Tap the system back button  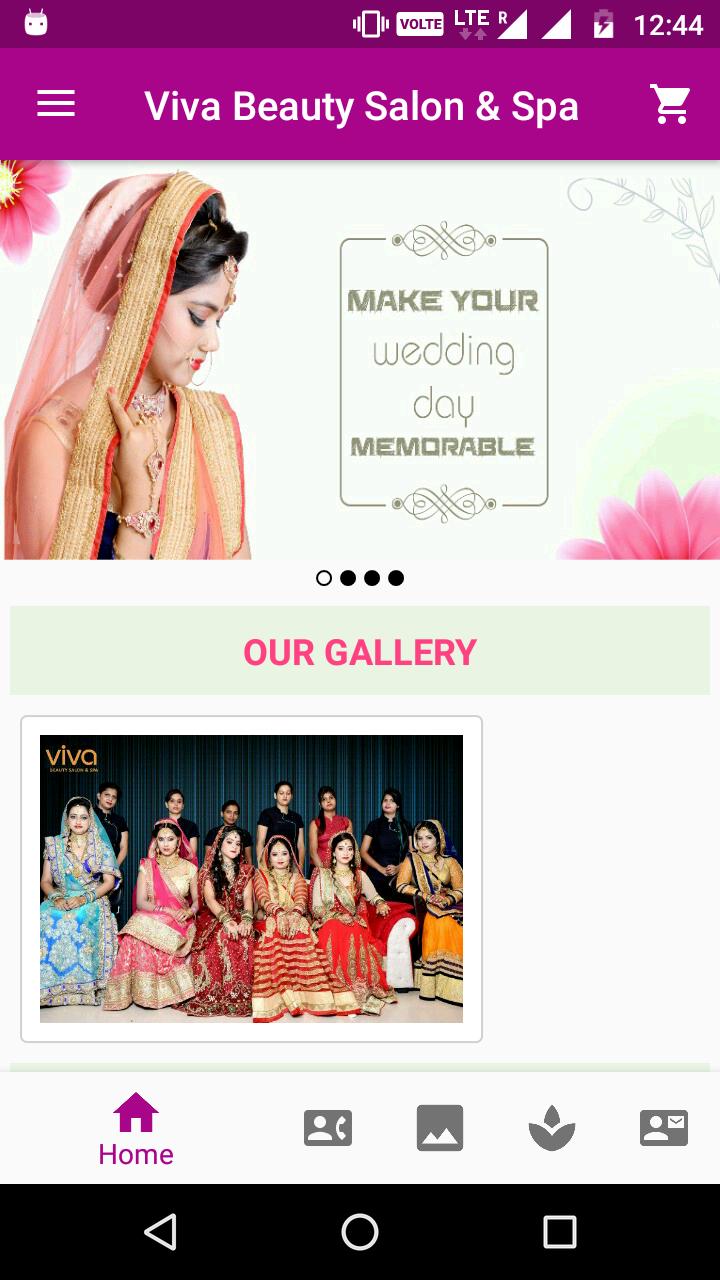click(160, 1232)
